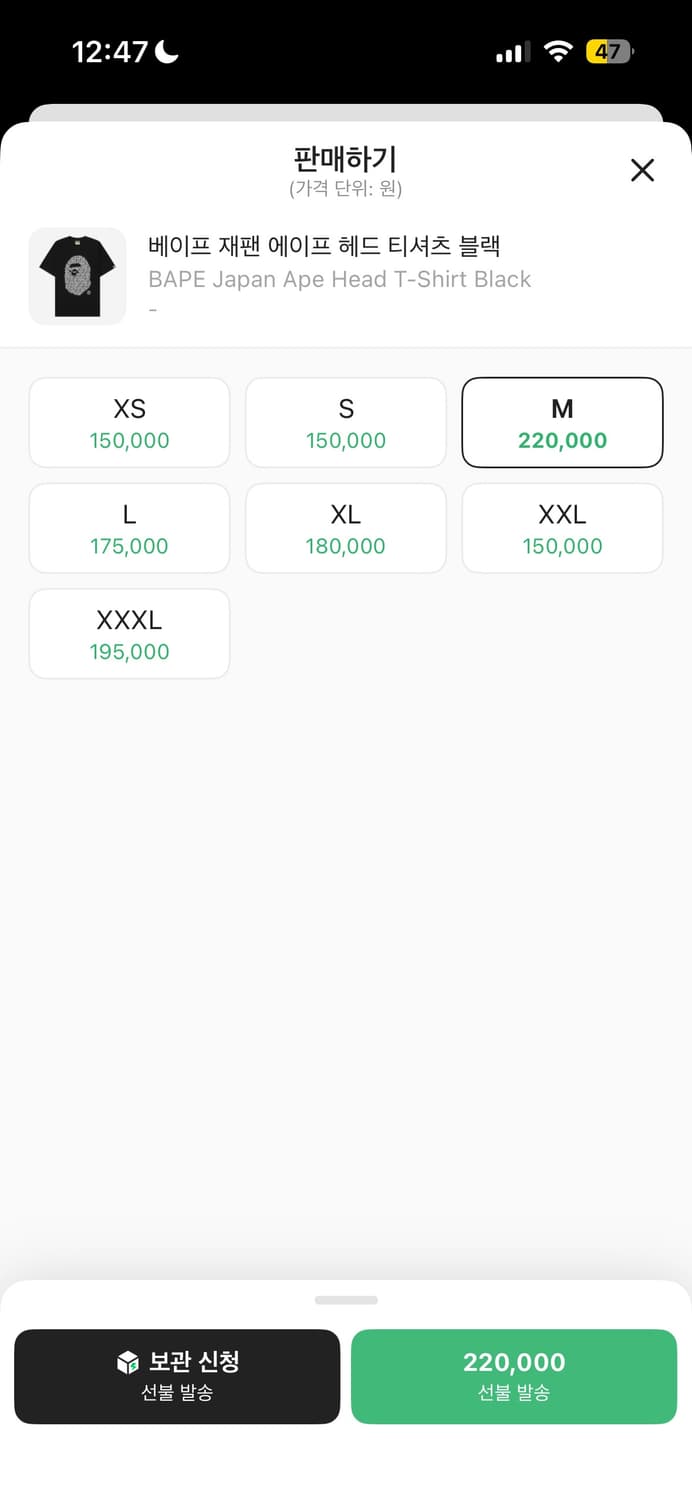Screen dimensions: 692x1500
Task: Choose size XXL
Action: pos(562,528)
